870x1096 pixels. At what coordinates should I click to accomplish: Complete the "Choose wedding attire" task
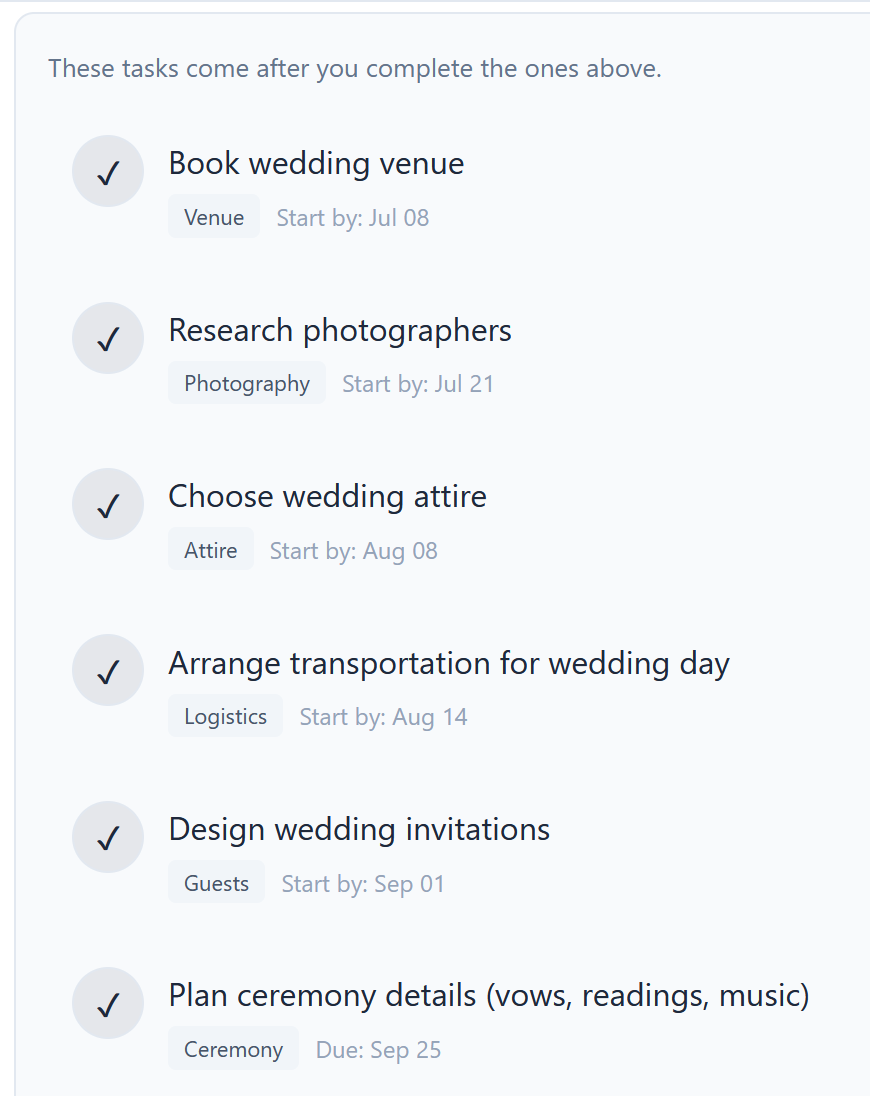click(107, 503)
